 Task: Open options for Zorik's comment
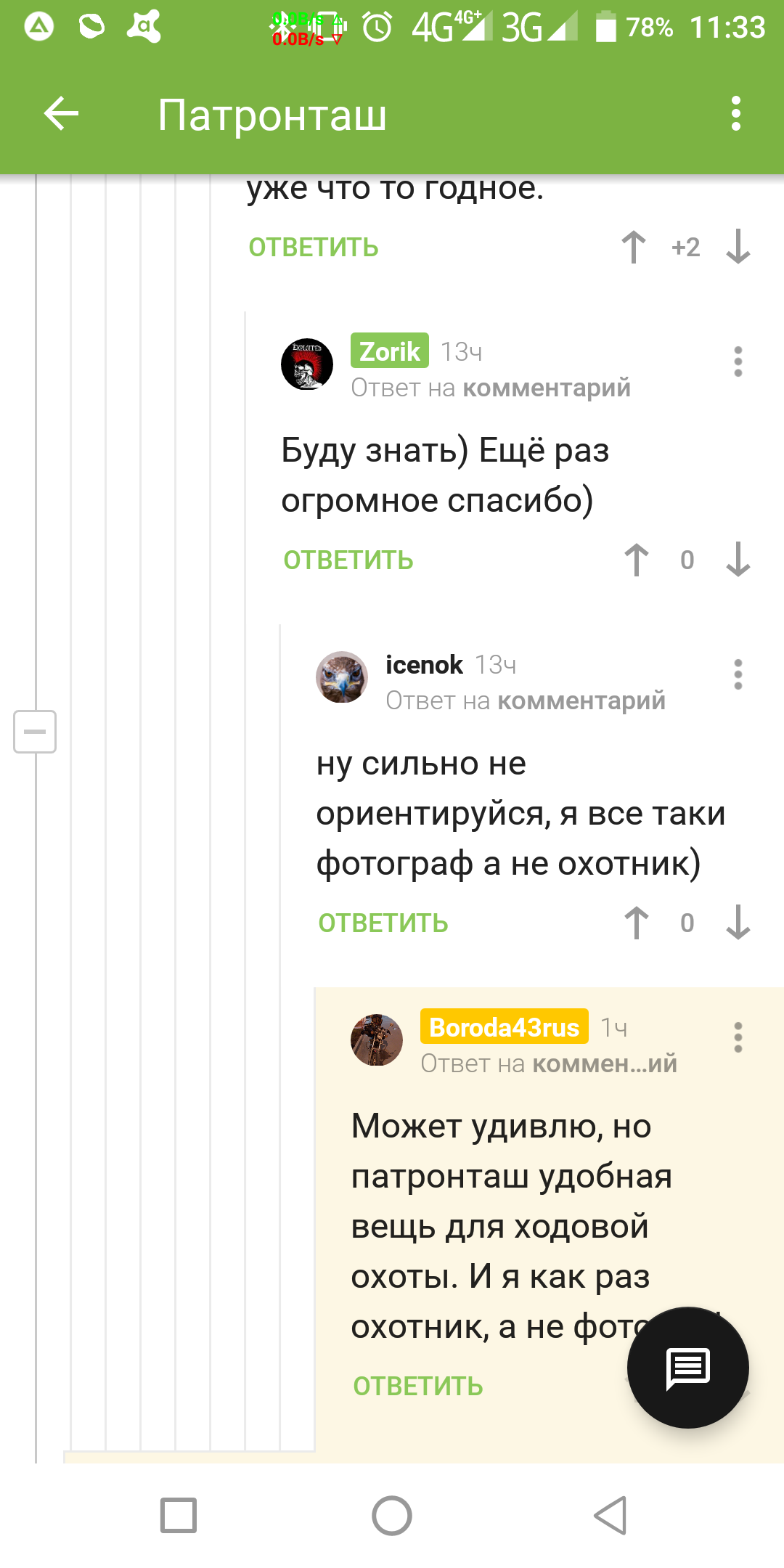pos(738,362)
